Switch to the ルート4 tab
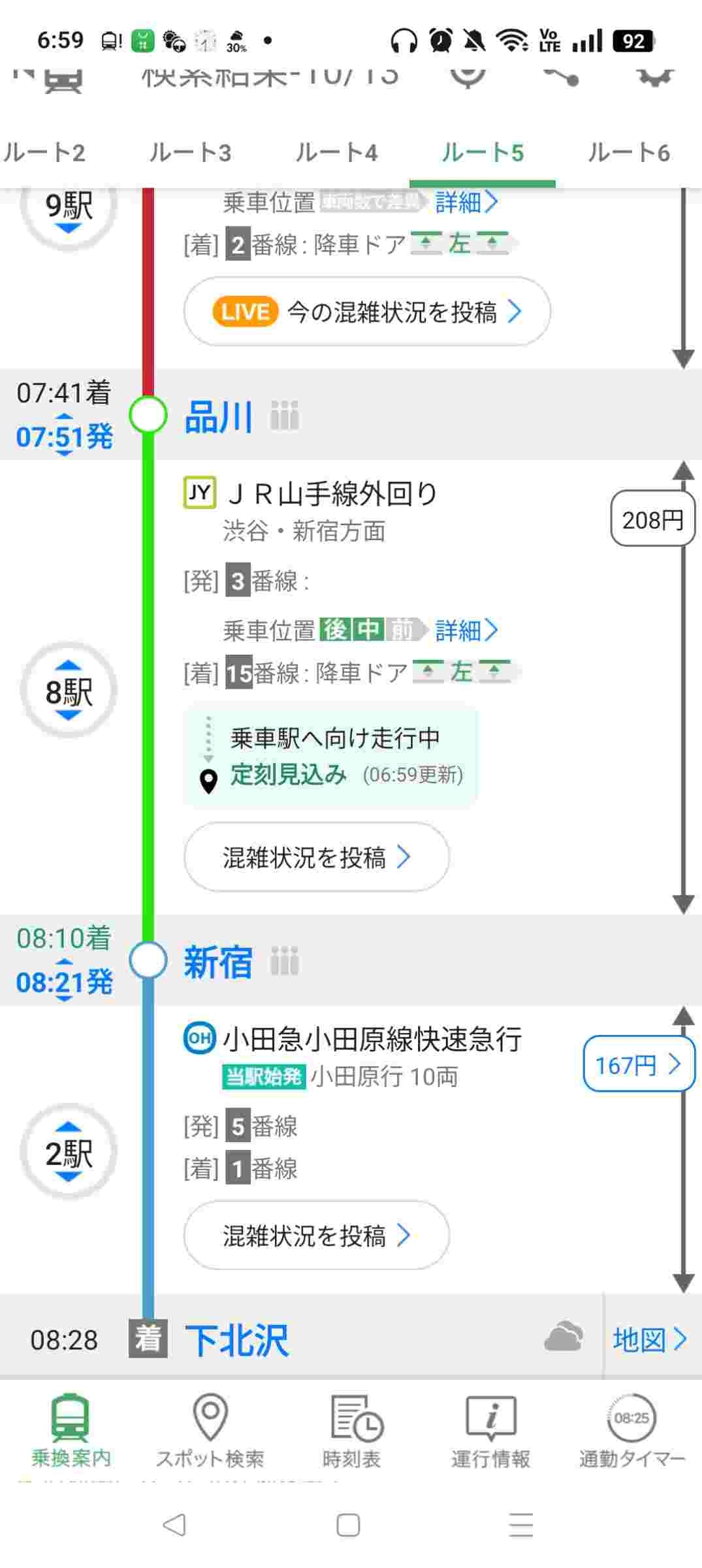The width and height of the screenshot is (702, 1568). coord(336,153)
